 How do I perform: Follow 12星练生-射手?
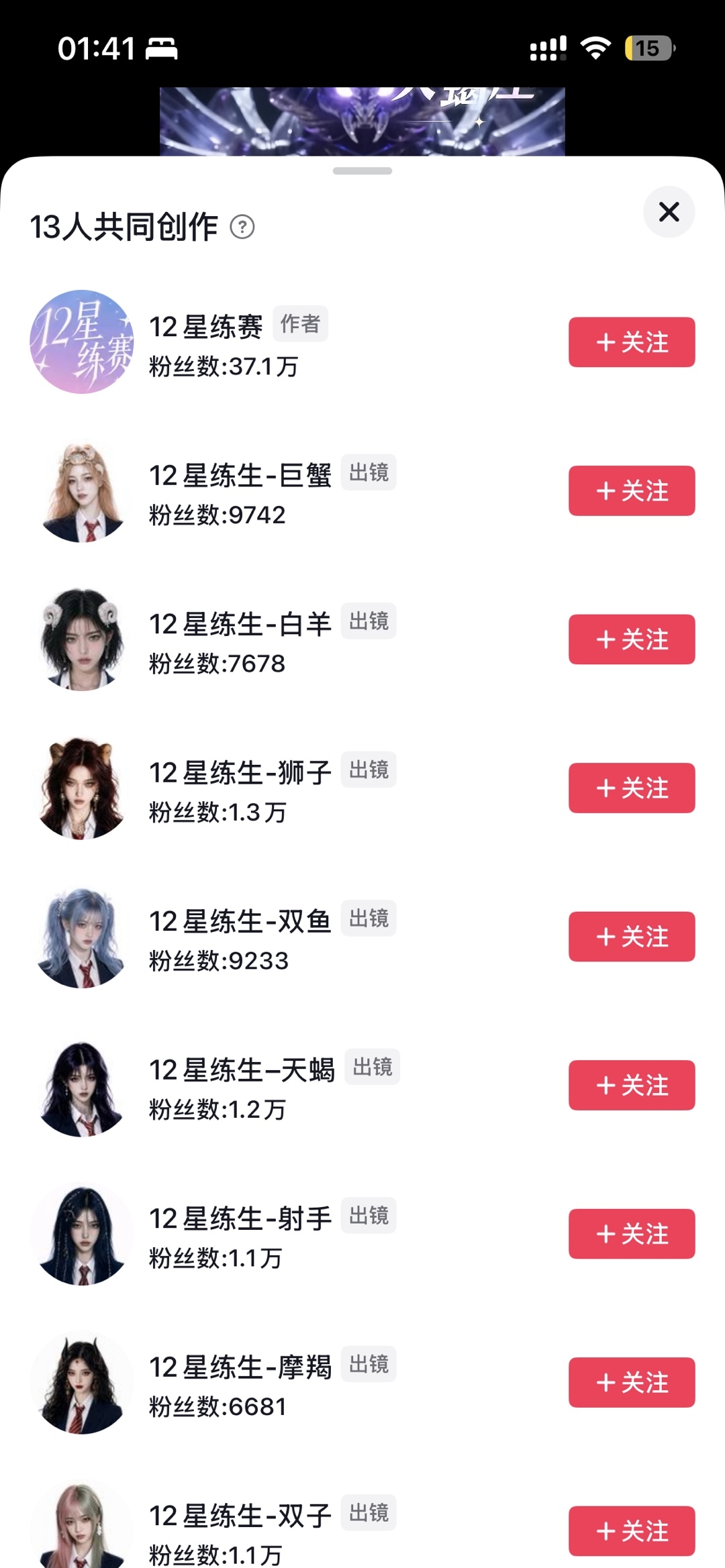click(632, 1234)
